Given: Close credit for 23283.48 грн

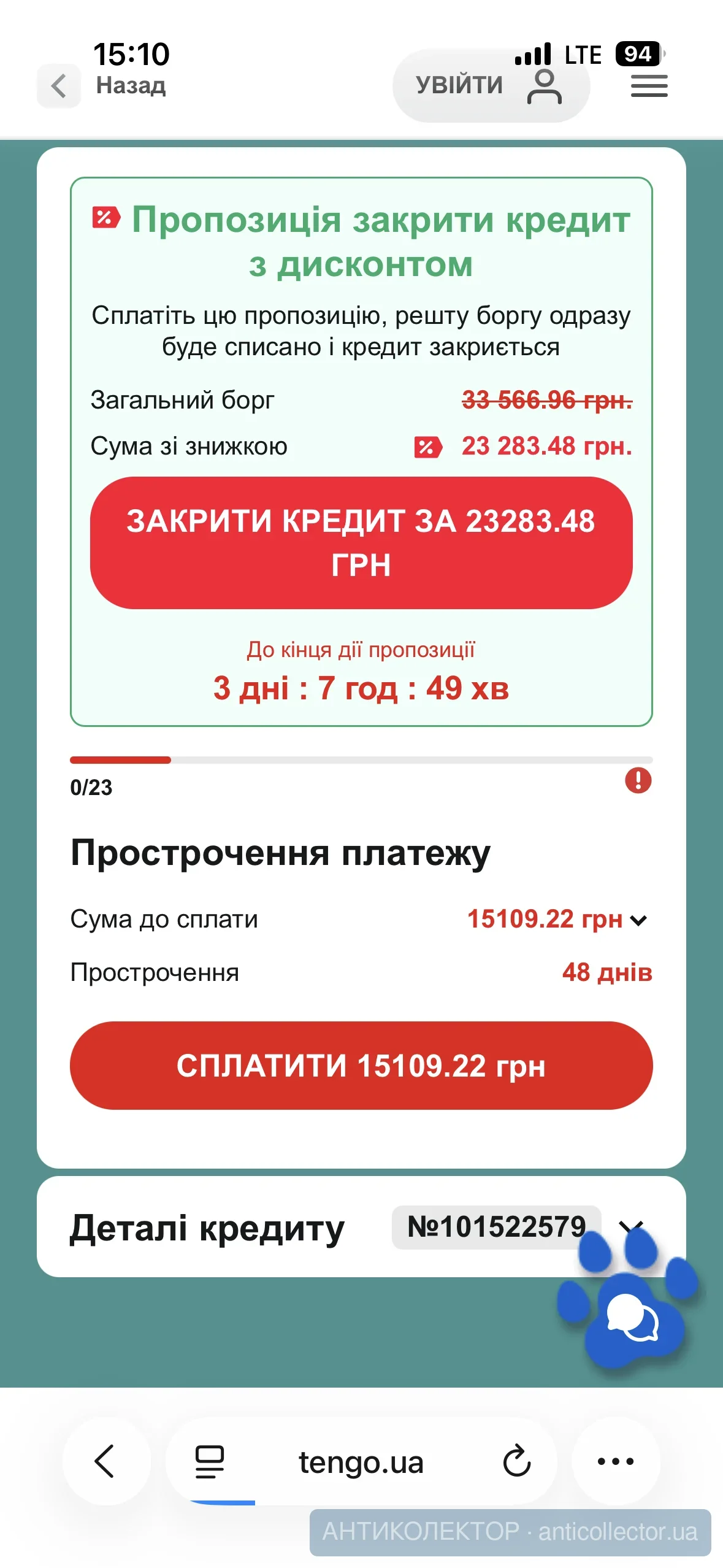Looking at the screenshot, I should click(361, 542).
